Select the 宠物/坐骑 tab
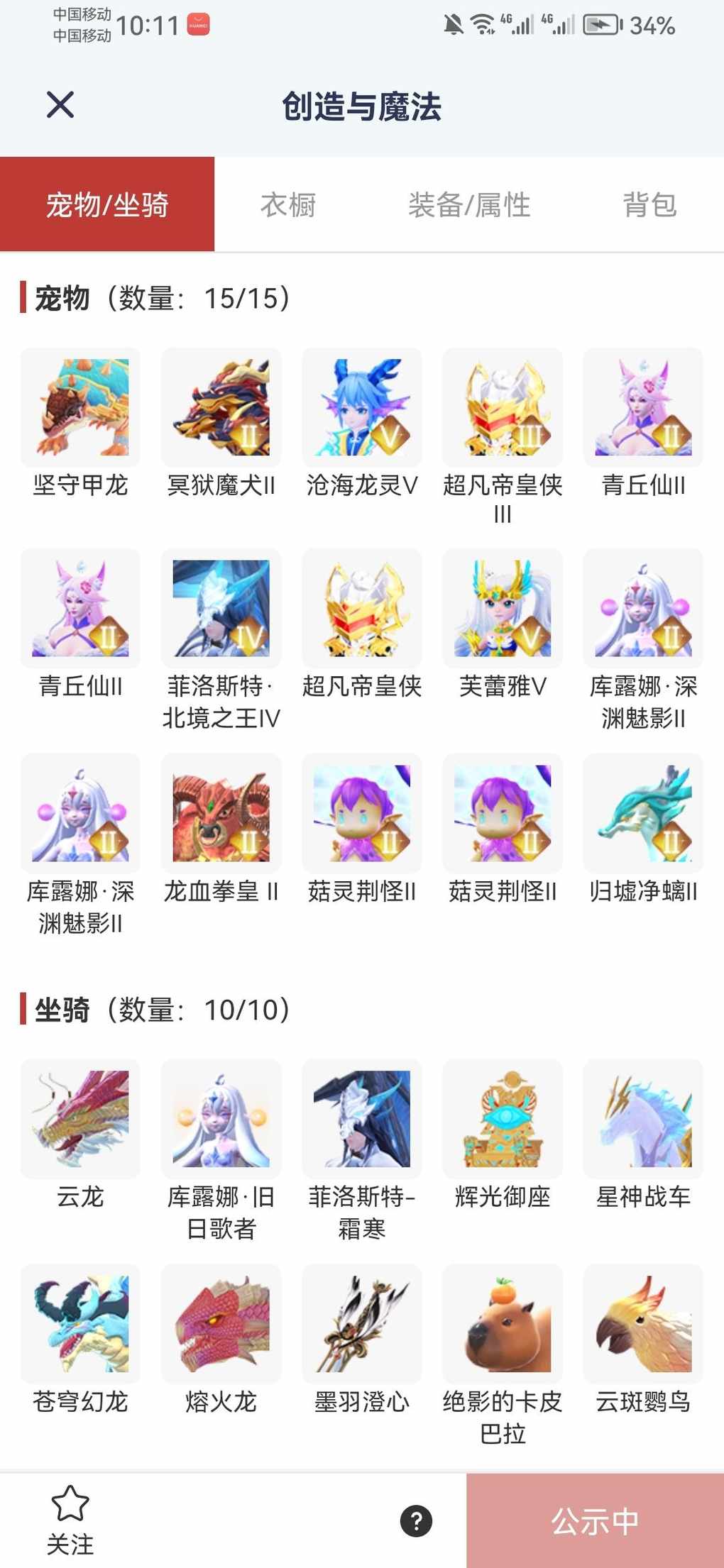 point(107,205)
